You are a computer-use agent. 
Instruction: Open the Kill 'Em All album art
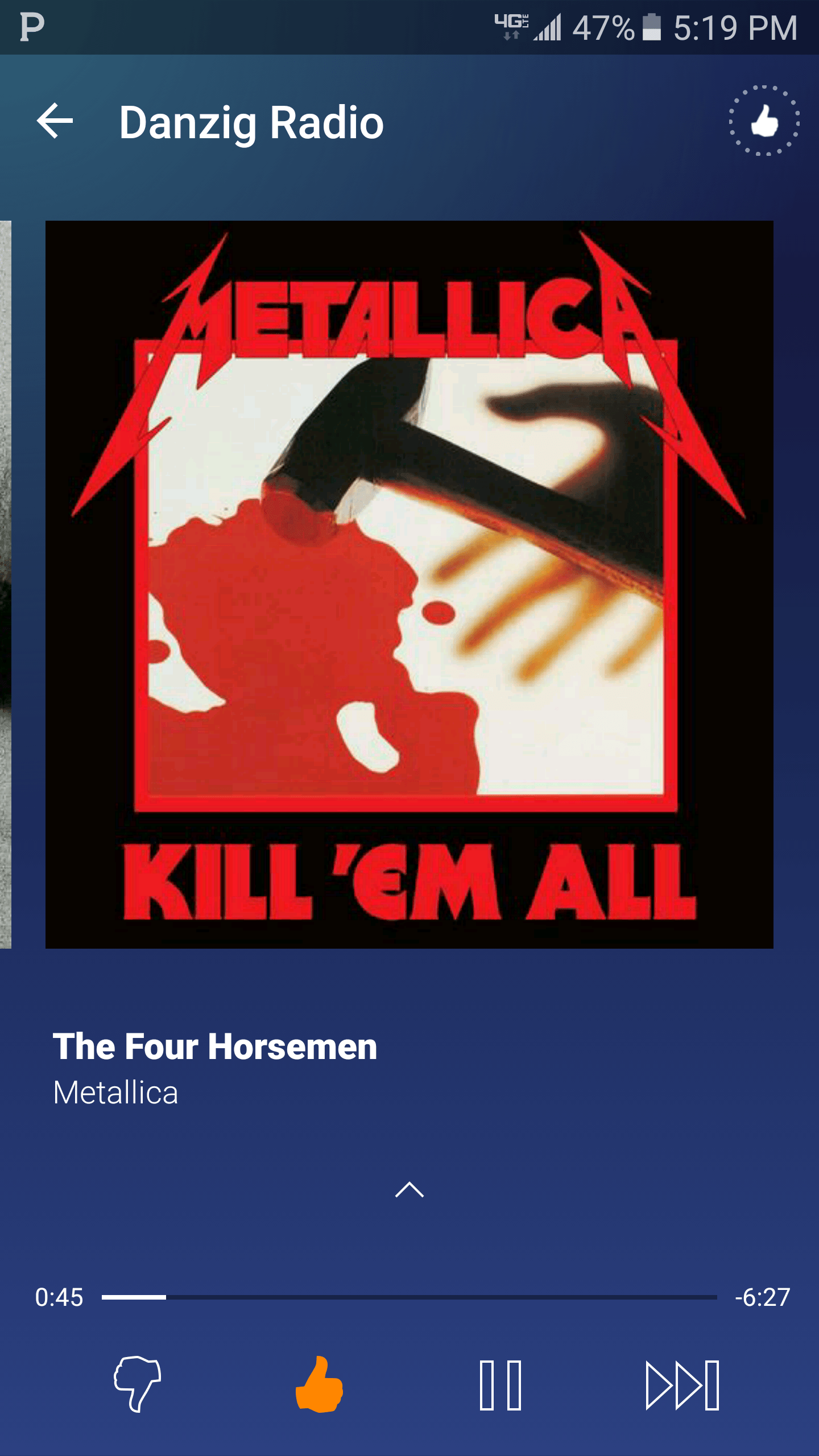click(409, 584)
